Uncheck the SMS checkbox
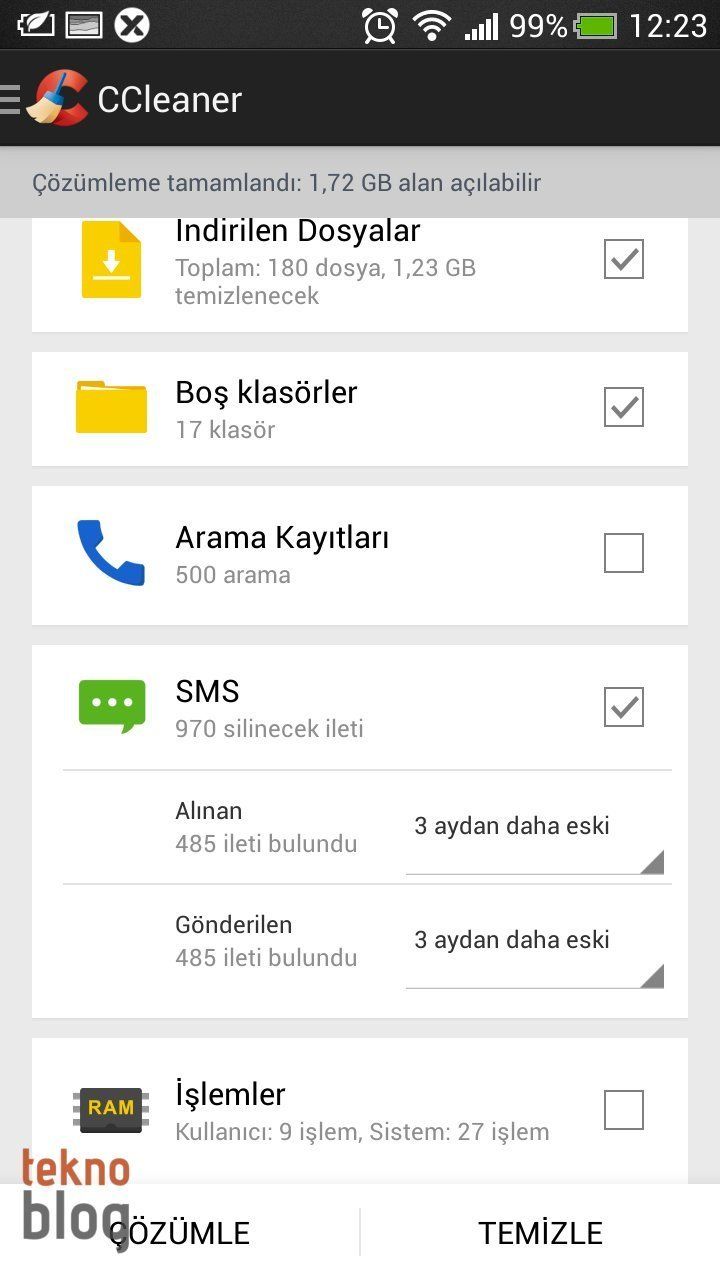720x1280 pixels. pyautogui.click(x=623, y=707)
